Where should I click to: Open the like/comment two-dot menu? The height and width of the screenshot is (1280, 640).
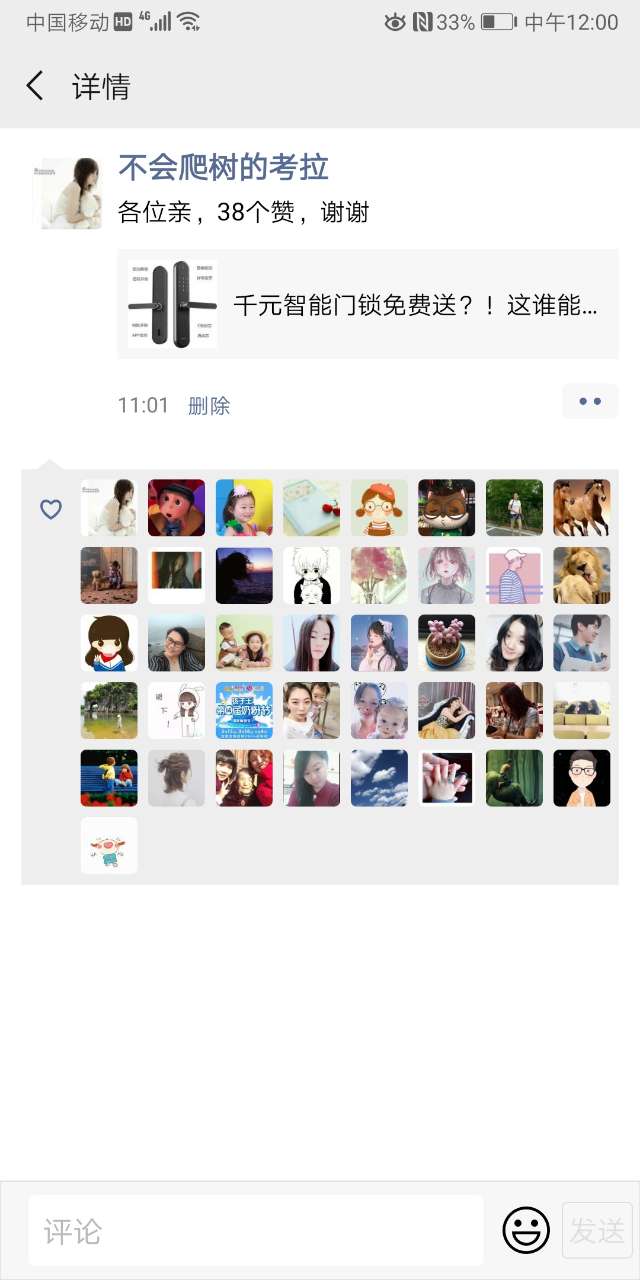pyautogui.click(x=590, y=401)
